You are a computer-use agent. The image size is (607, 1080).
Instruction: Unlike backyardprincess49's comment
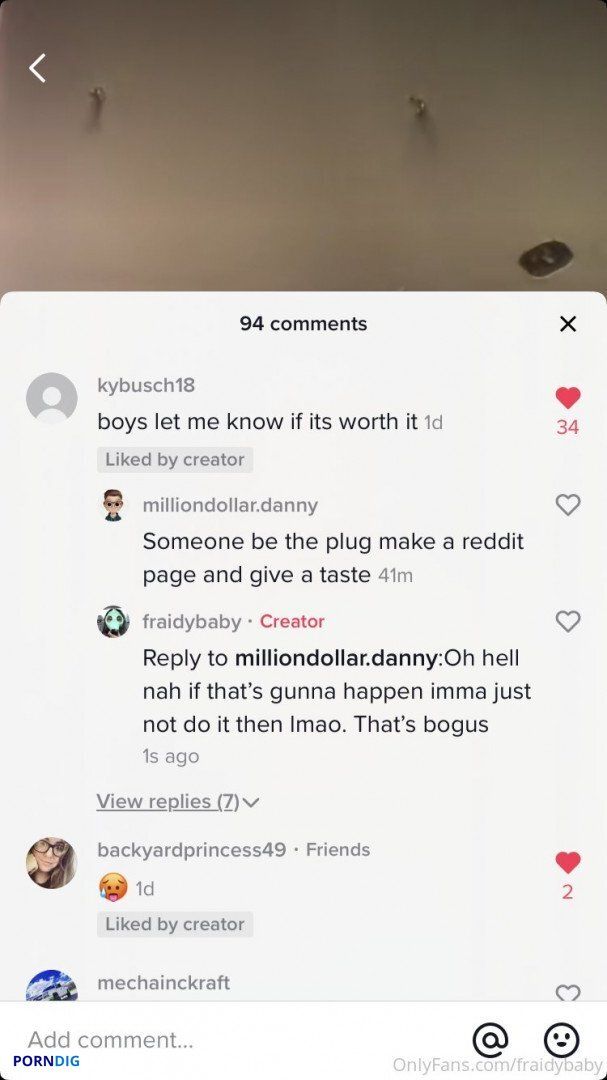pyautogui.click(x=568, y=862)
